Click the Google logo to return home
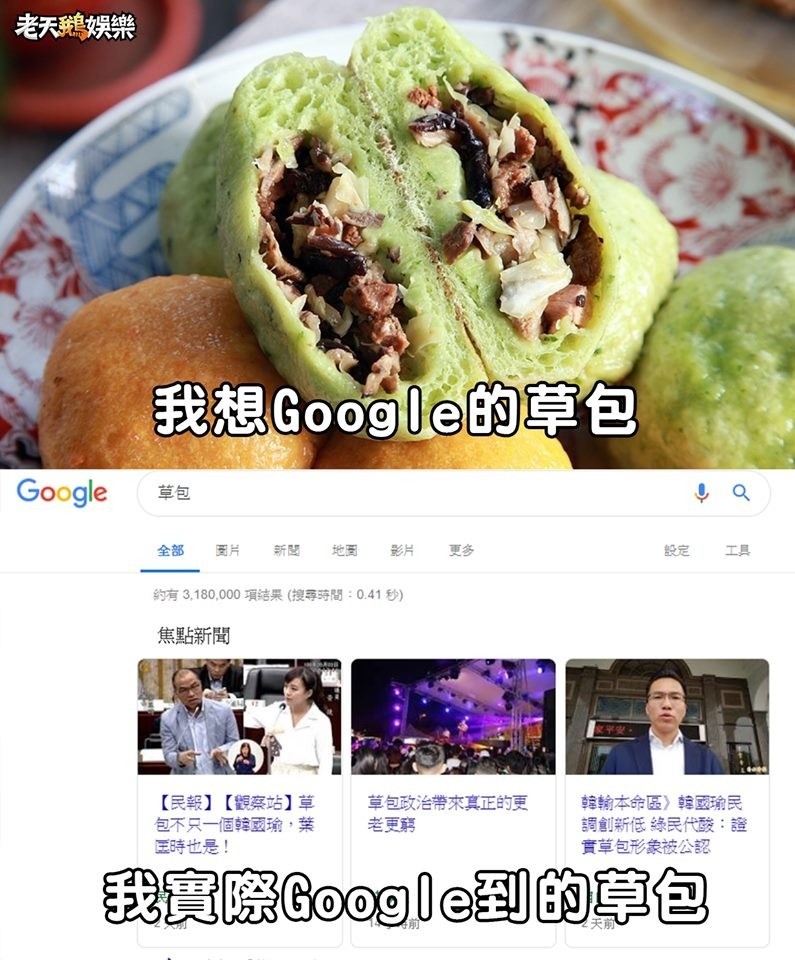Viewport: 795px width, 960px height. click(62, 492)
